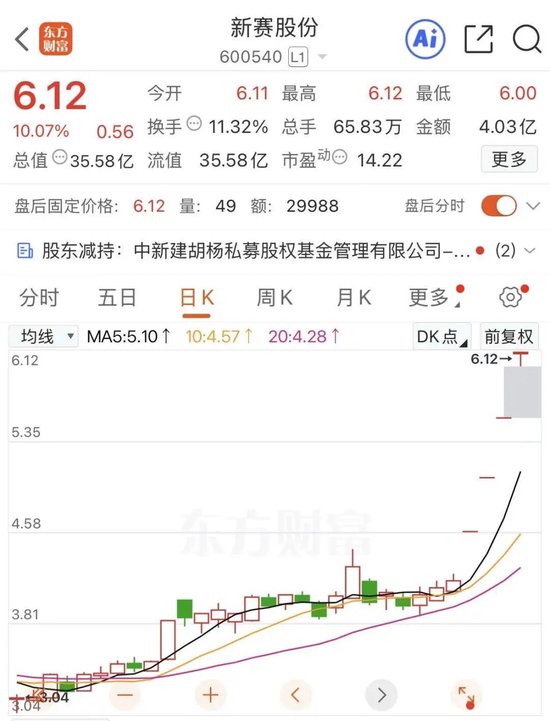550x721 pixels.
Task: Expand the dropdown beside stock code 600540
Action: point(322,57)
